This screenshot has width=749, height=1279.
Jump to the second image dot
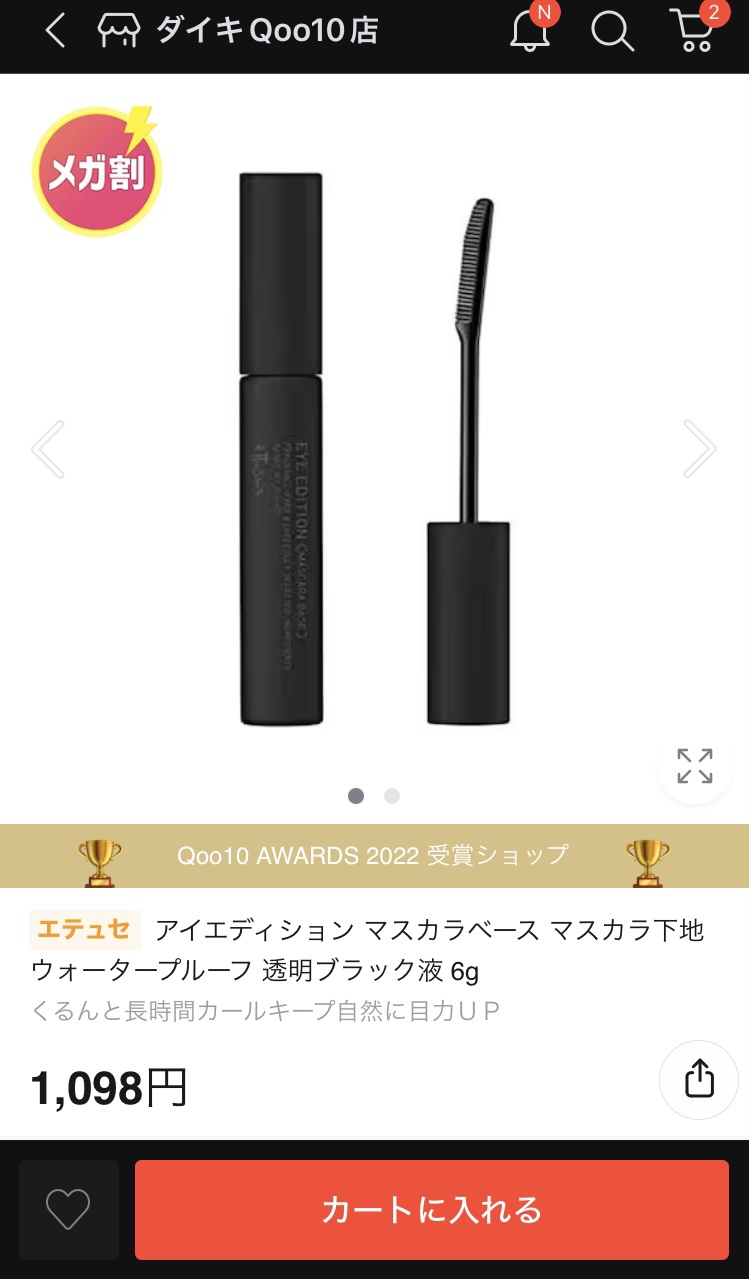(x=392, y=796)
